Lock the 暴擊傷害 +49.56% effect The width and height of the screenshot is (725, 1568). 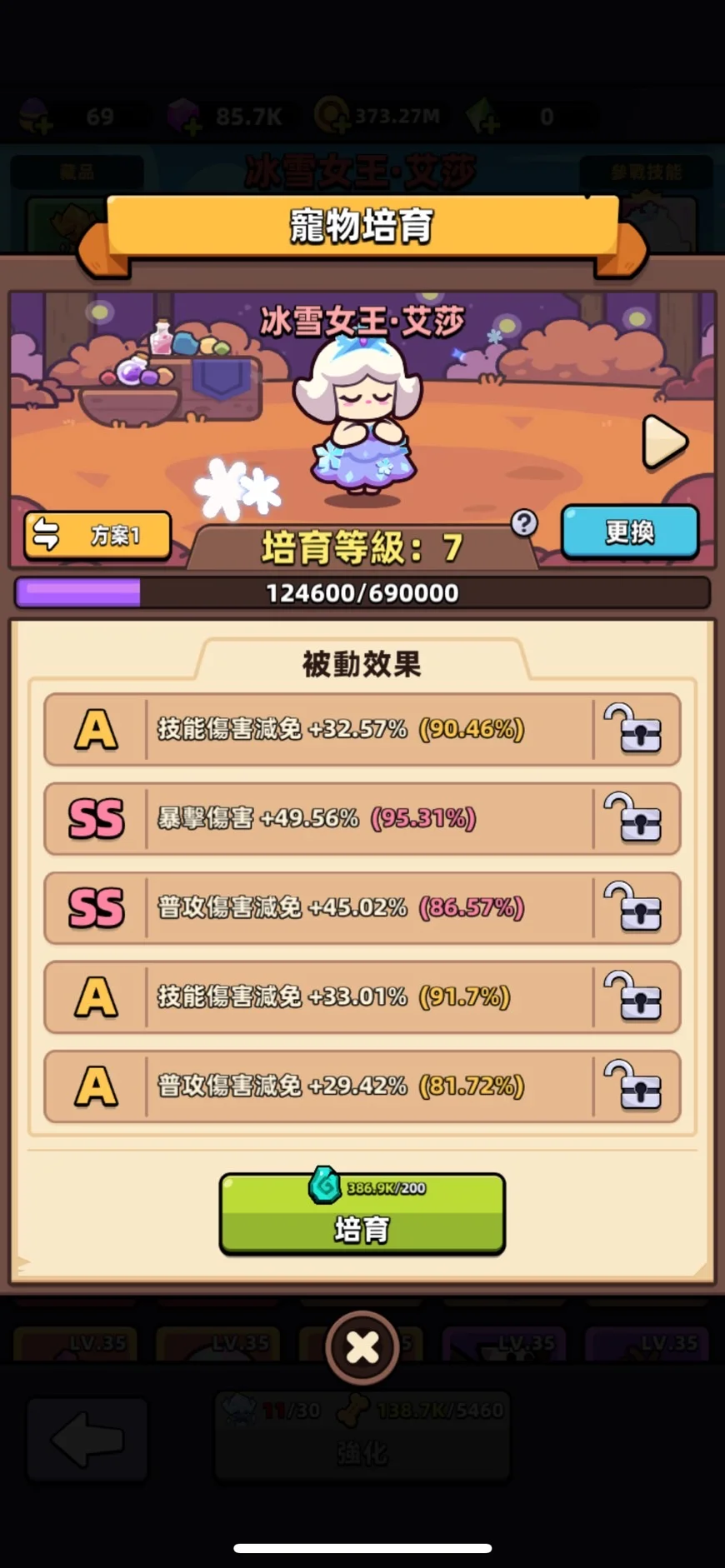point(634,819)
